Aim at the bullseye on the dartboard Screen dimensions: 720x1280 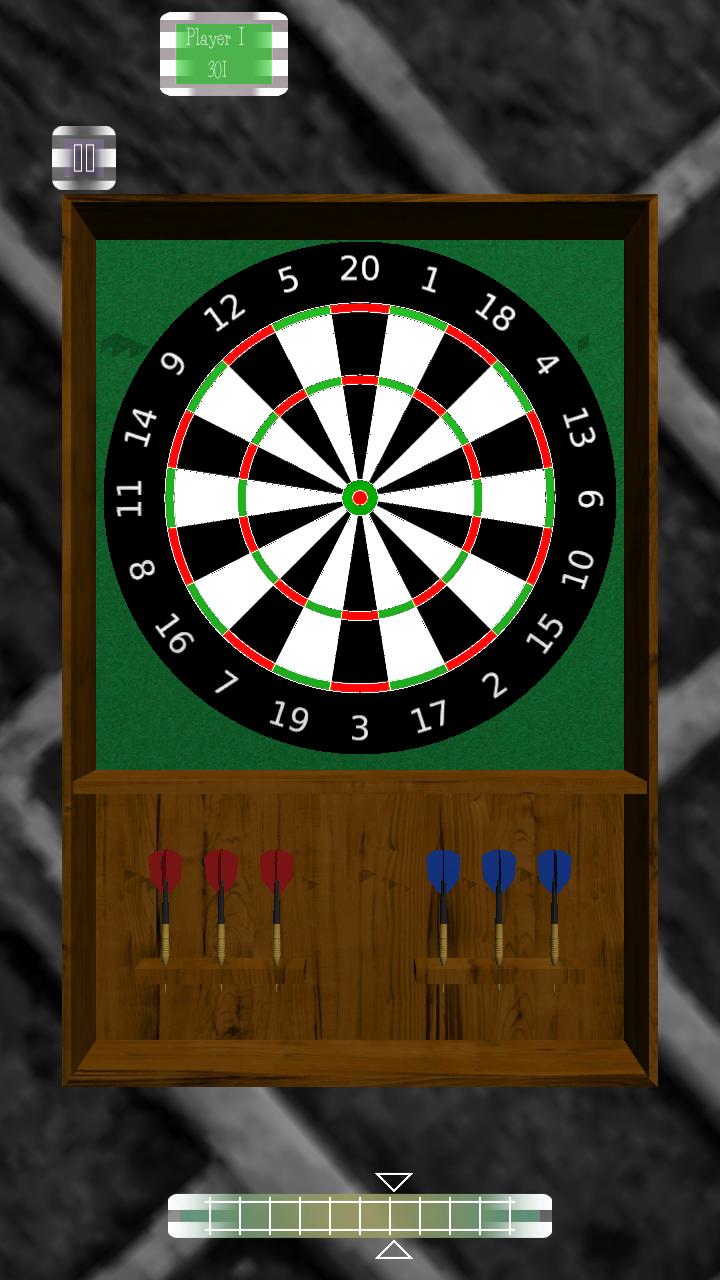click(x=360, y=497)
